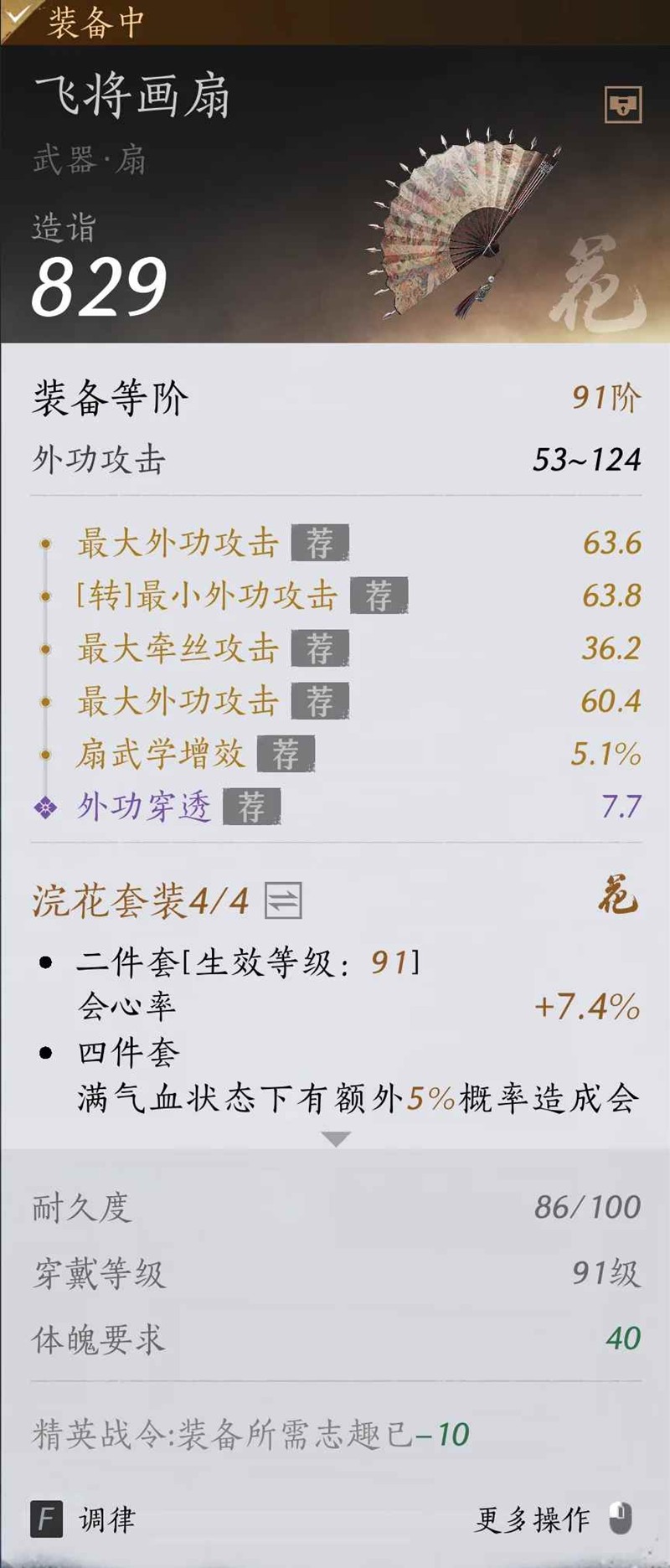The height and width of the screenshot is (1568, 670).
Task: Open 更多操作 for more actions
Action: pyautogui.click(x=553, y=1519)
